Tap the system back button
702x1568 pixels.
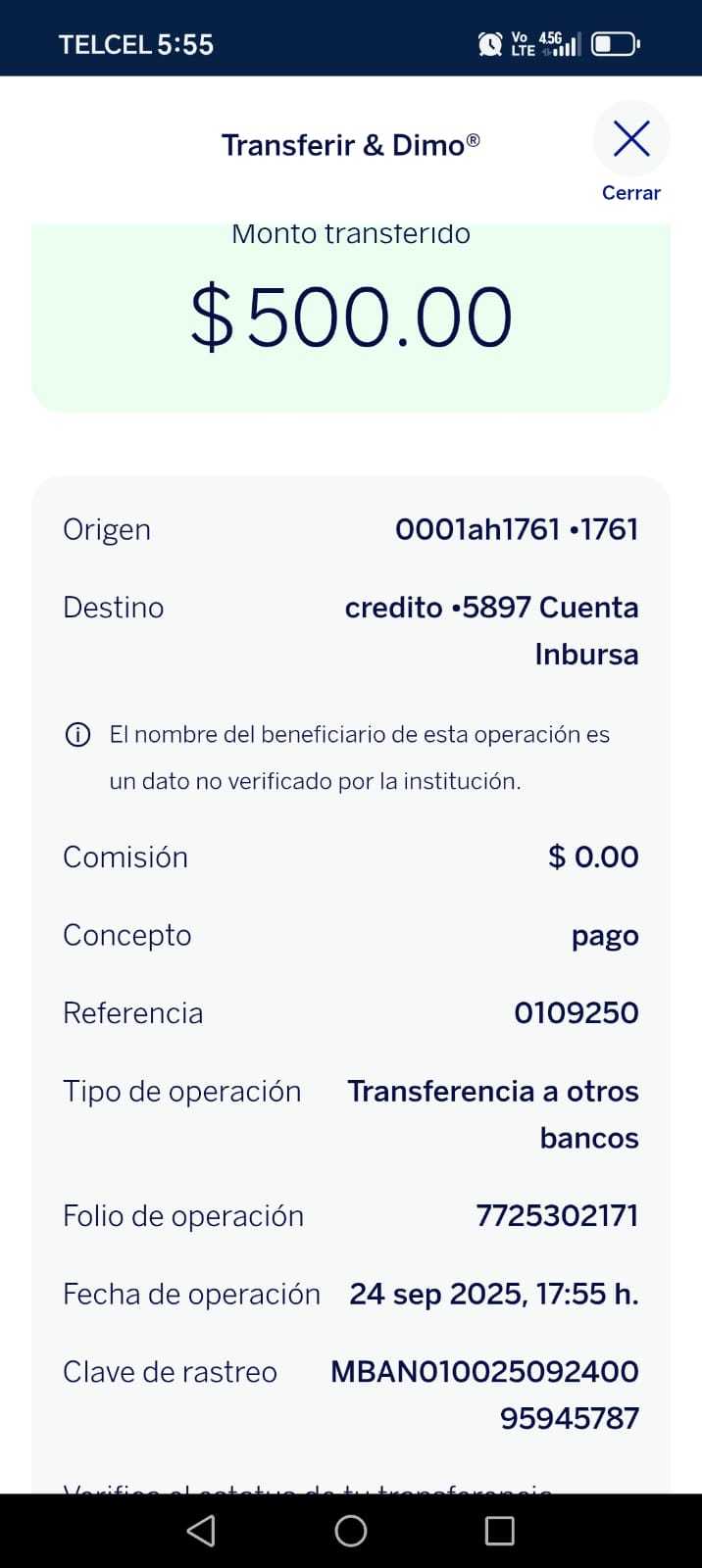click(x=201, y=1531)
